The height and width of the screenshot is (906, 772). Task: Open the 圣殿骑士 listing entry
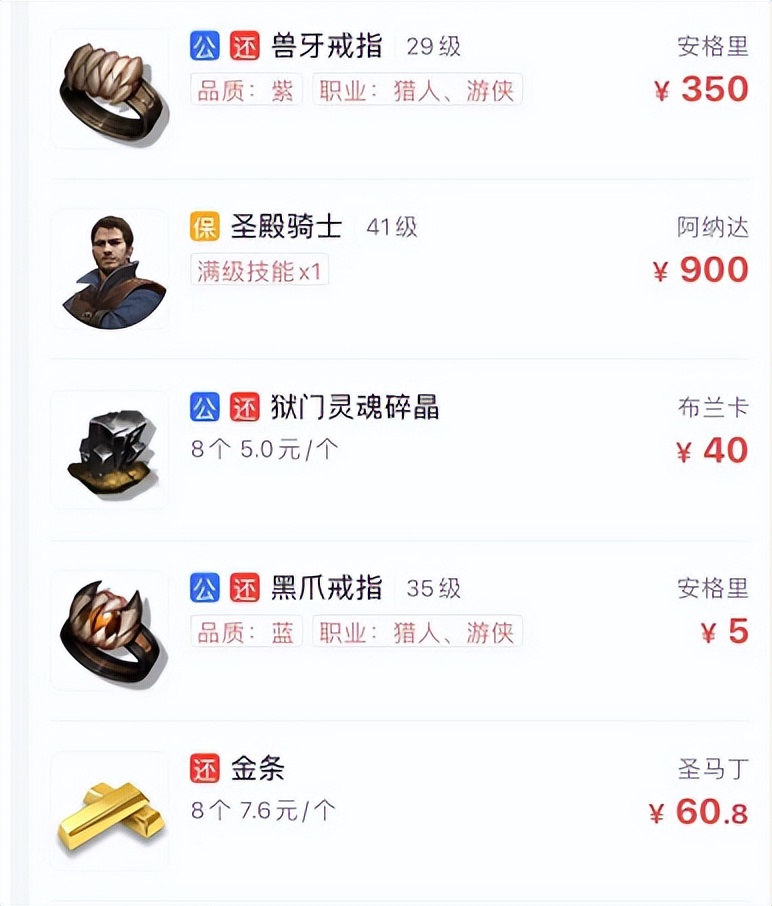(400, 265)
